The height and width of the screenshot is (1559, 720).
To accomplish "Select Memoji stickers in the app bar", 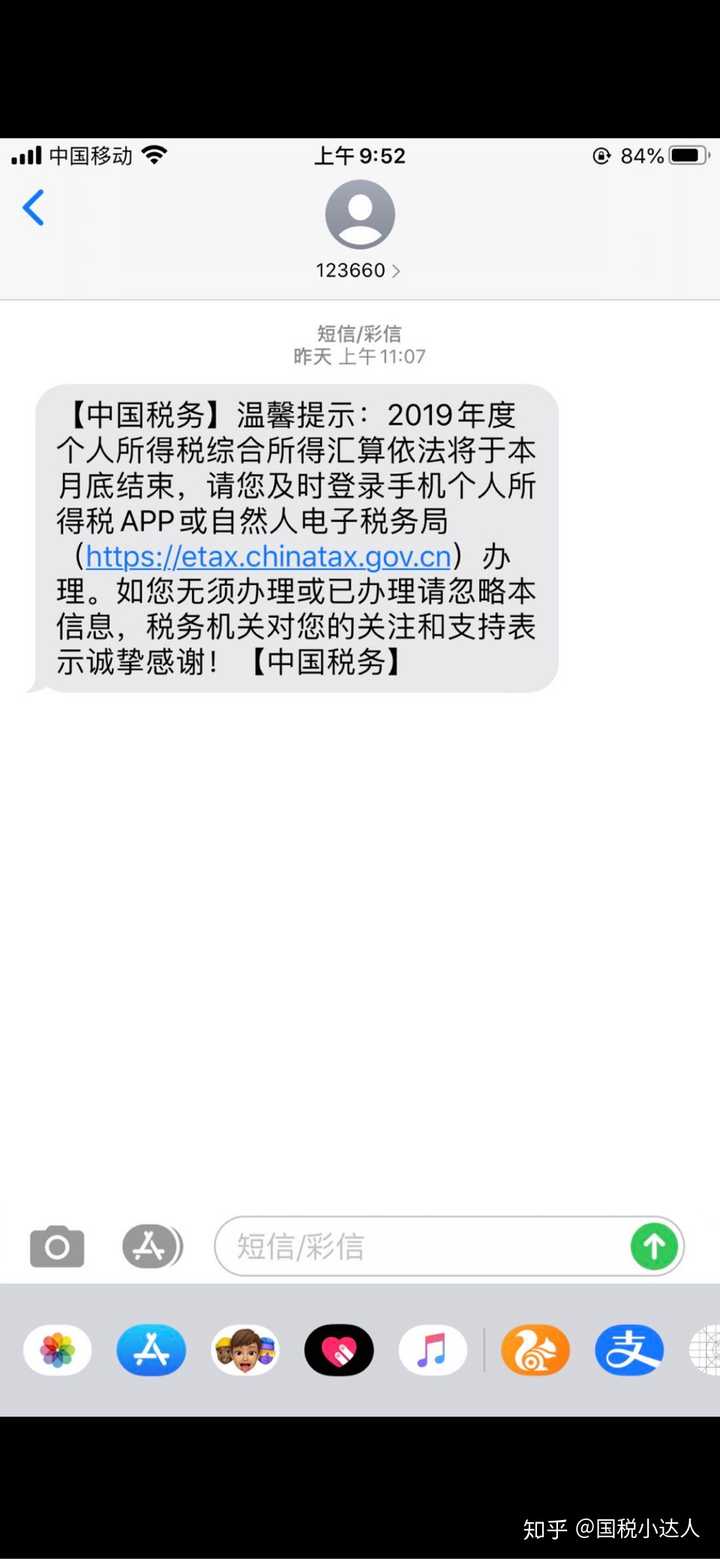I will point(245,1350).
